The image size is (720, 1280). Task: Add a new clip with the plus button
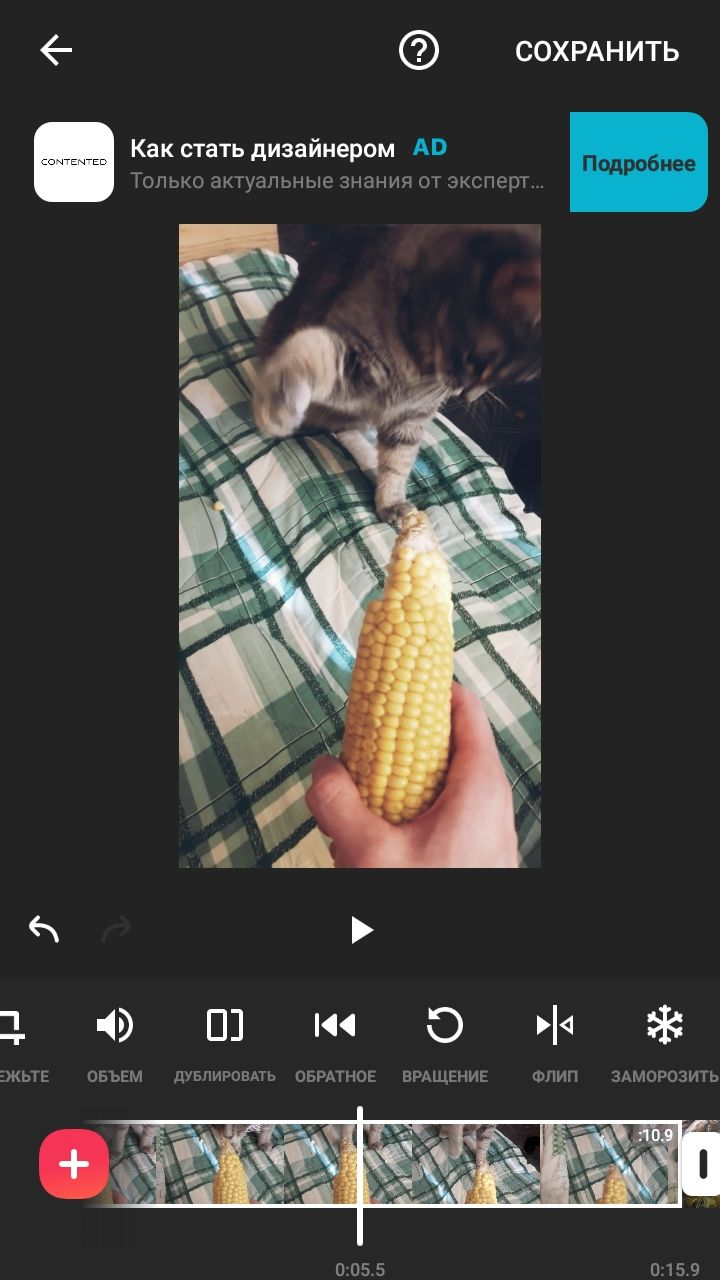(74, 1164)
